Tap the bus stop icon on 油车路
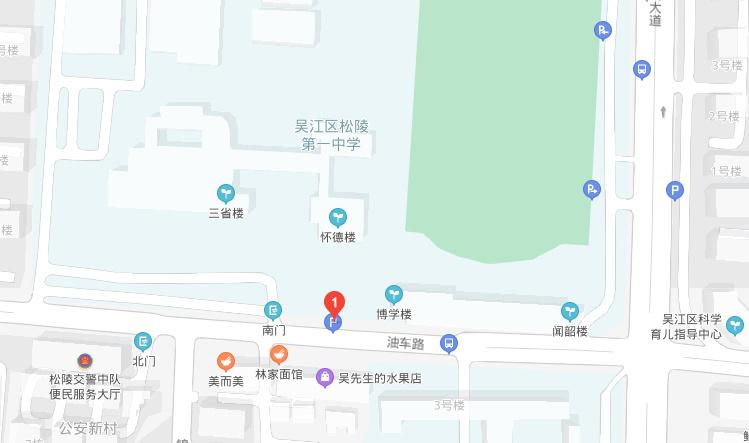Screen dimensions: 749x443 coord(449,343)
